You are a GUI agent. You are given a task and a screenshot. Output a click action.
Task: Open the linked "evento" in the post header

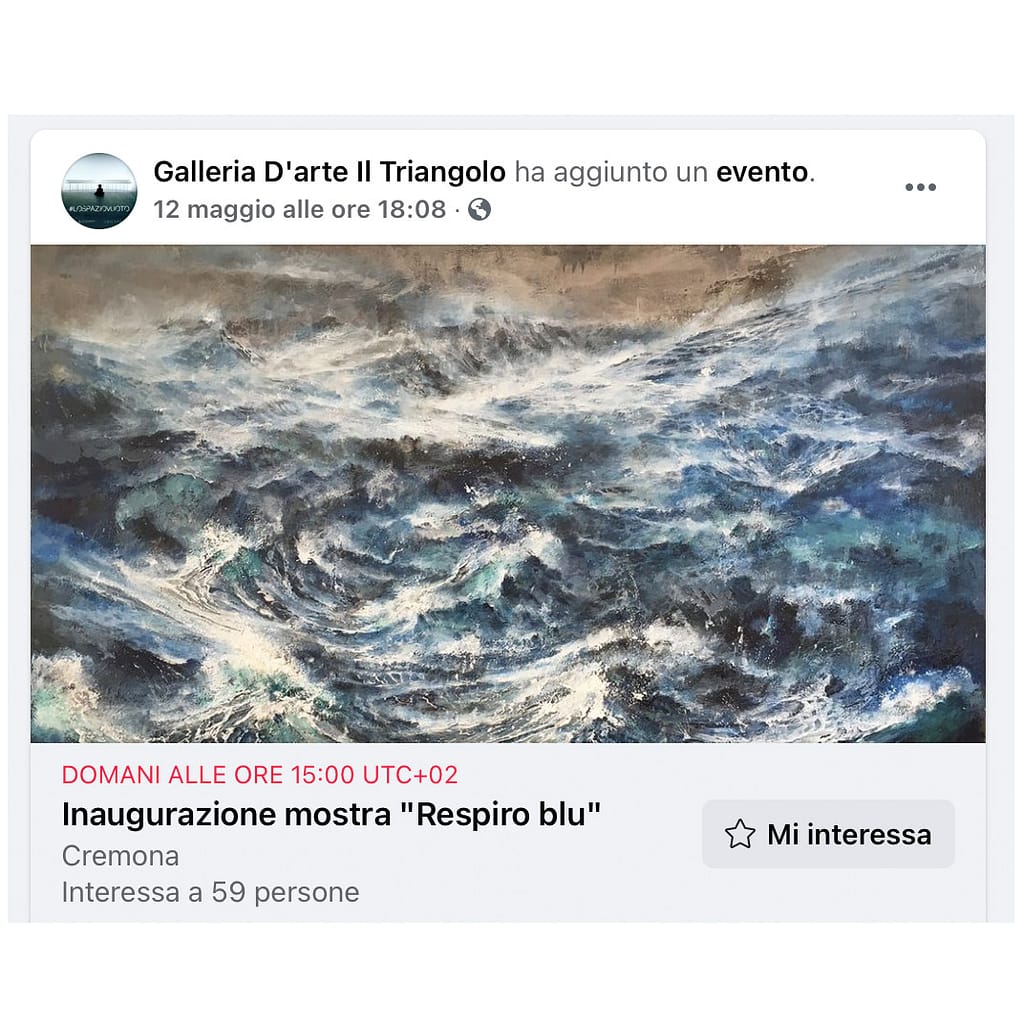click(762, 173)
